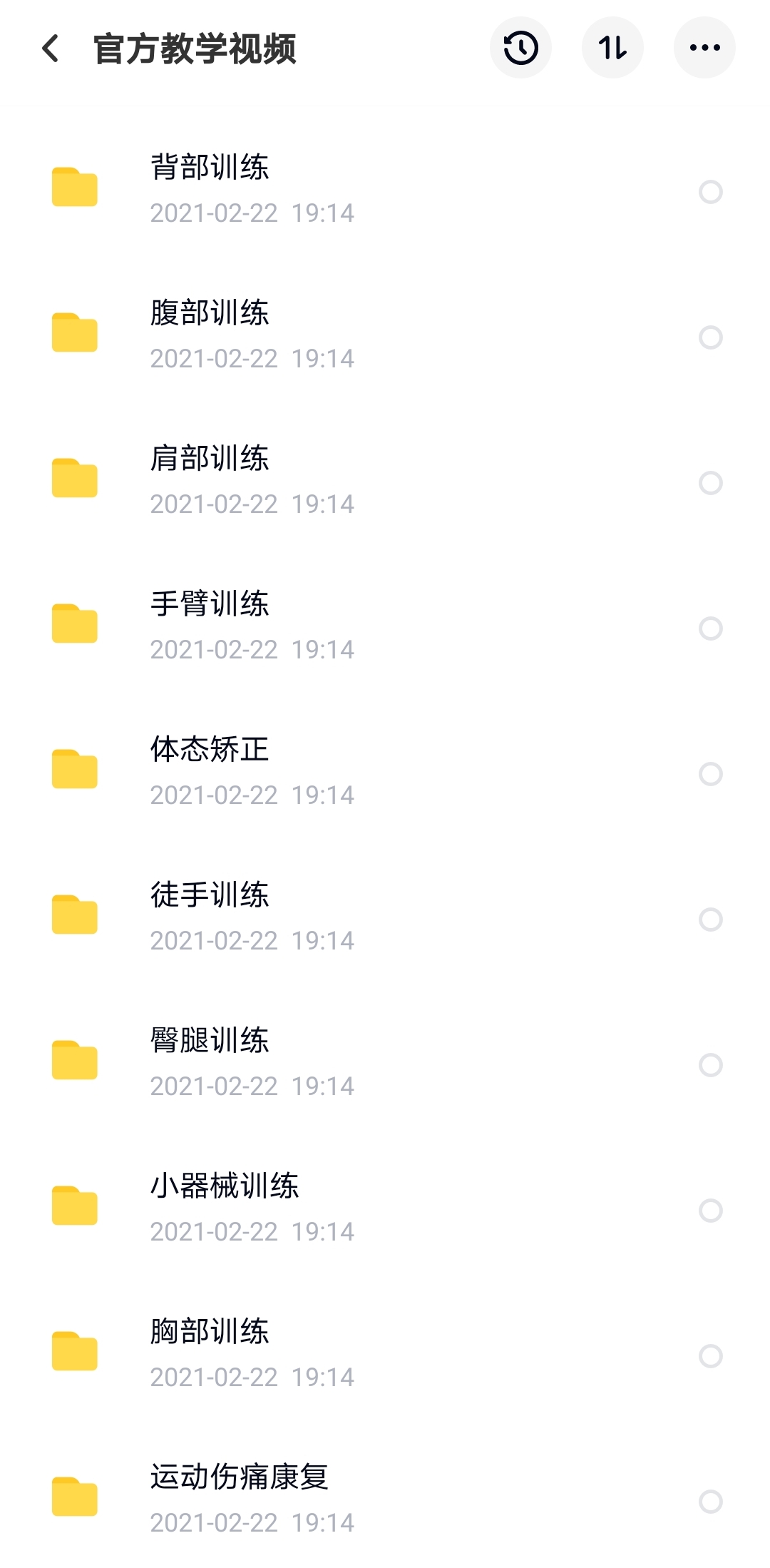Select the 背部训练 folder checkbox
The image size is (770, 1568).
coord(711,191)
